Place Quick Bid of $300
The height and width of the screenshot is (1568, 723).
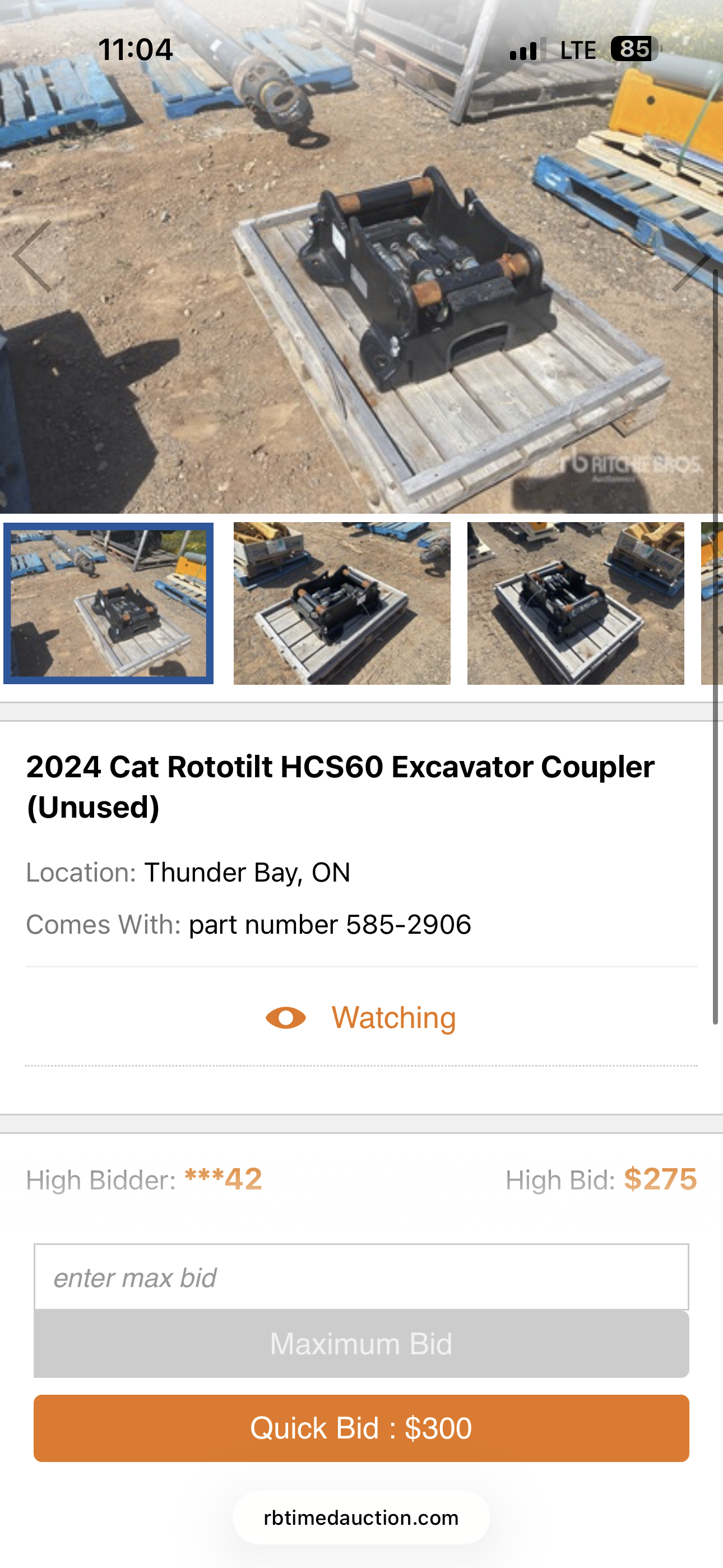[x=361, y=1428]
